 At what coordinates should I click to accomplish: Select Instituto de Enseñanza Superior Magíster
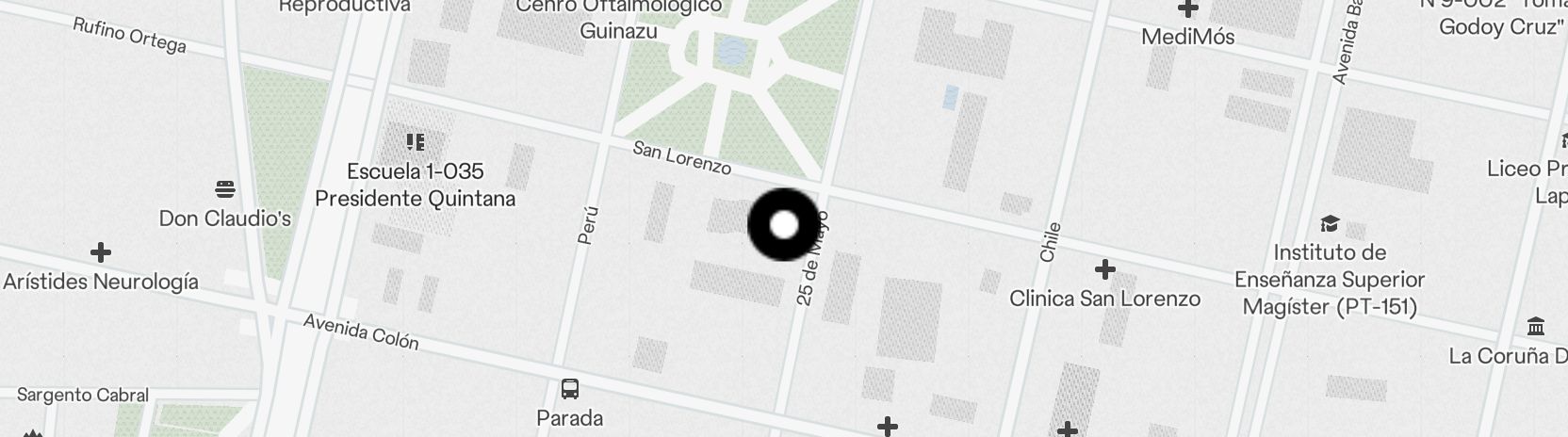click(1330, 224)
